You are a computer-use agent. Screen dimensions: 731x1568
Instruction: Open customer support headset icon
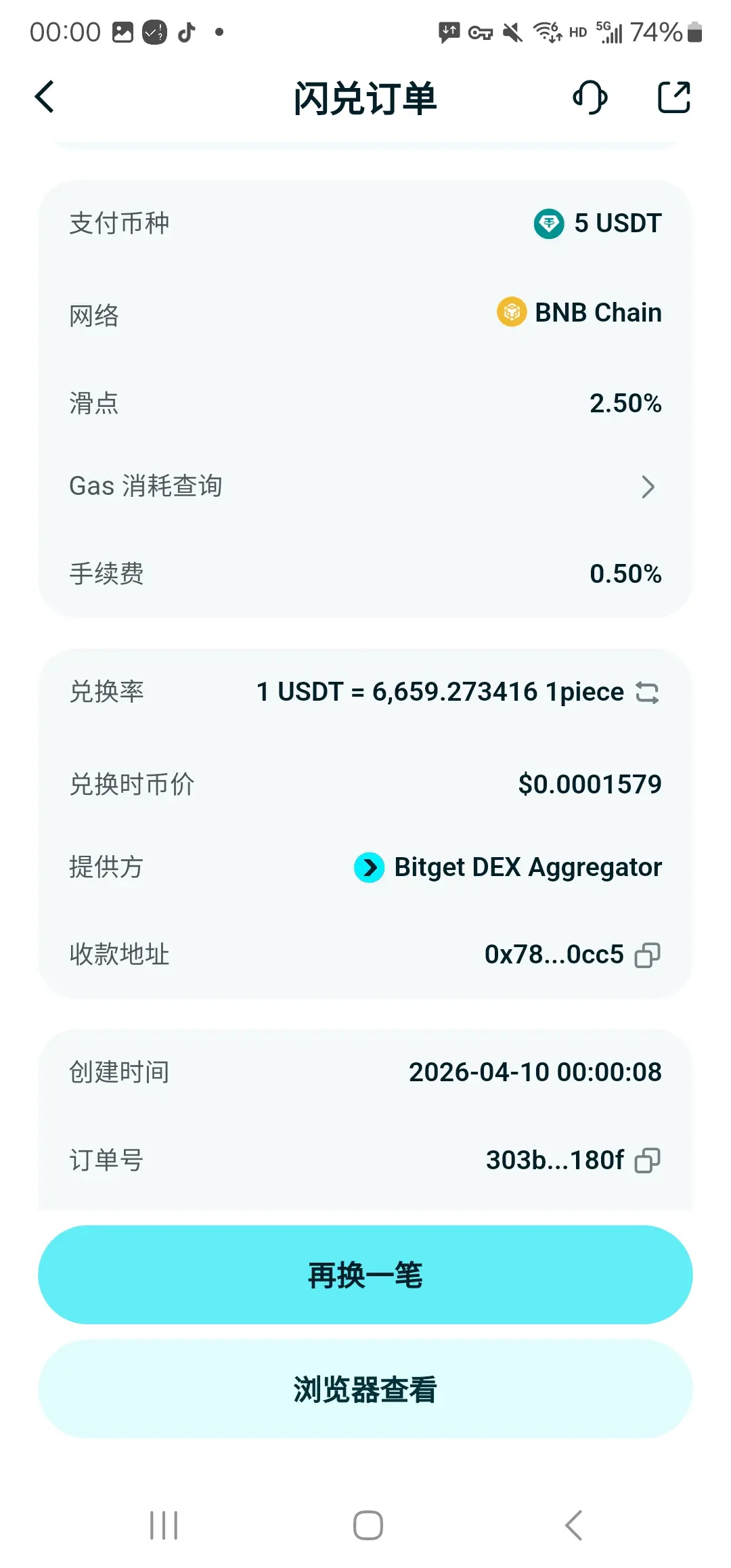590,97
